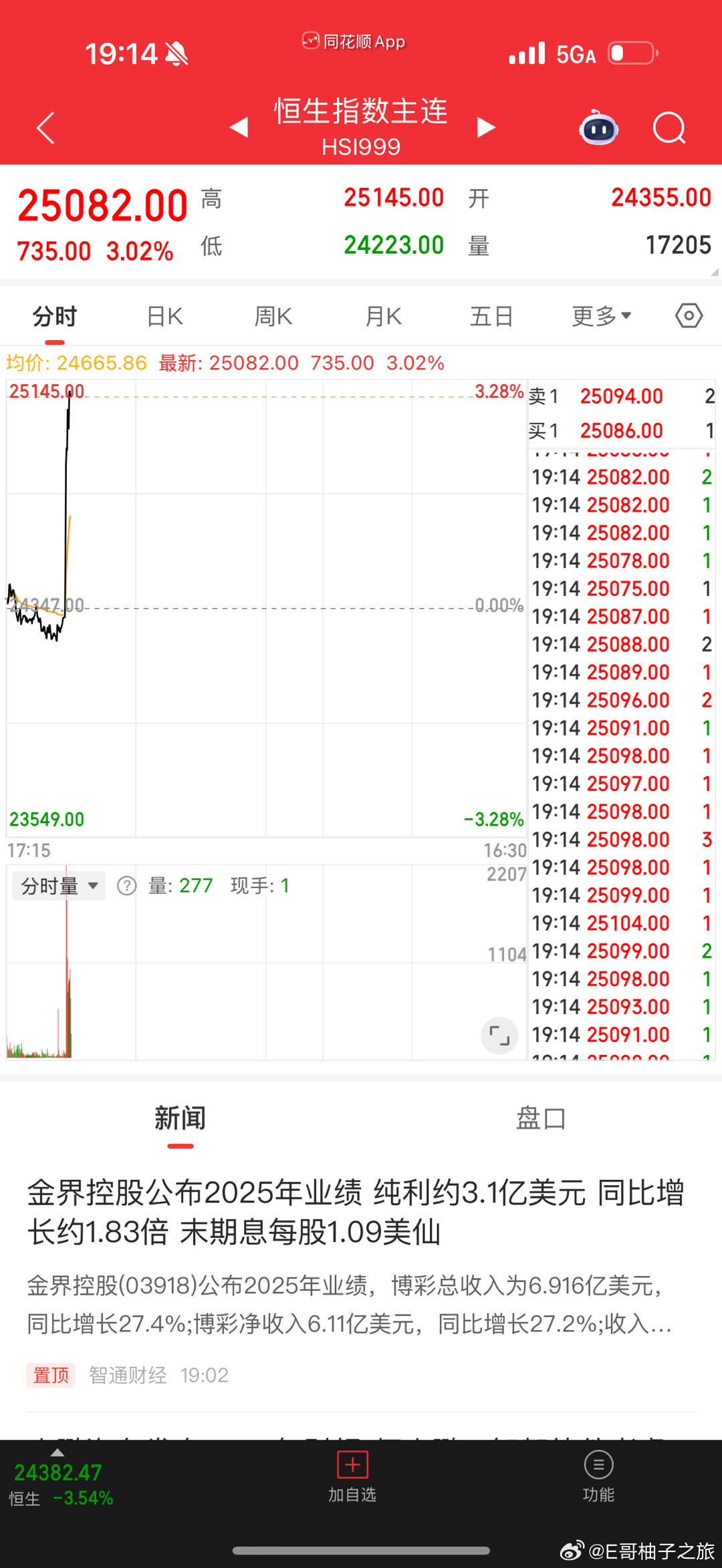Open the AI robot assistant
The width and height of the screenshot is (722, 1568).
pos(598,128)
